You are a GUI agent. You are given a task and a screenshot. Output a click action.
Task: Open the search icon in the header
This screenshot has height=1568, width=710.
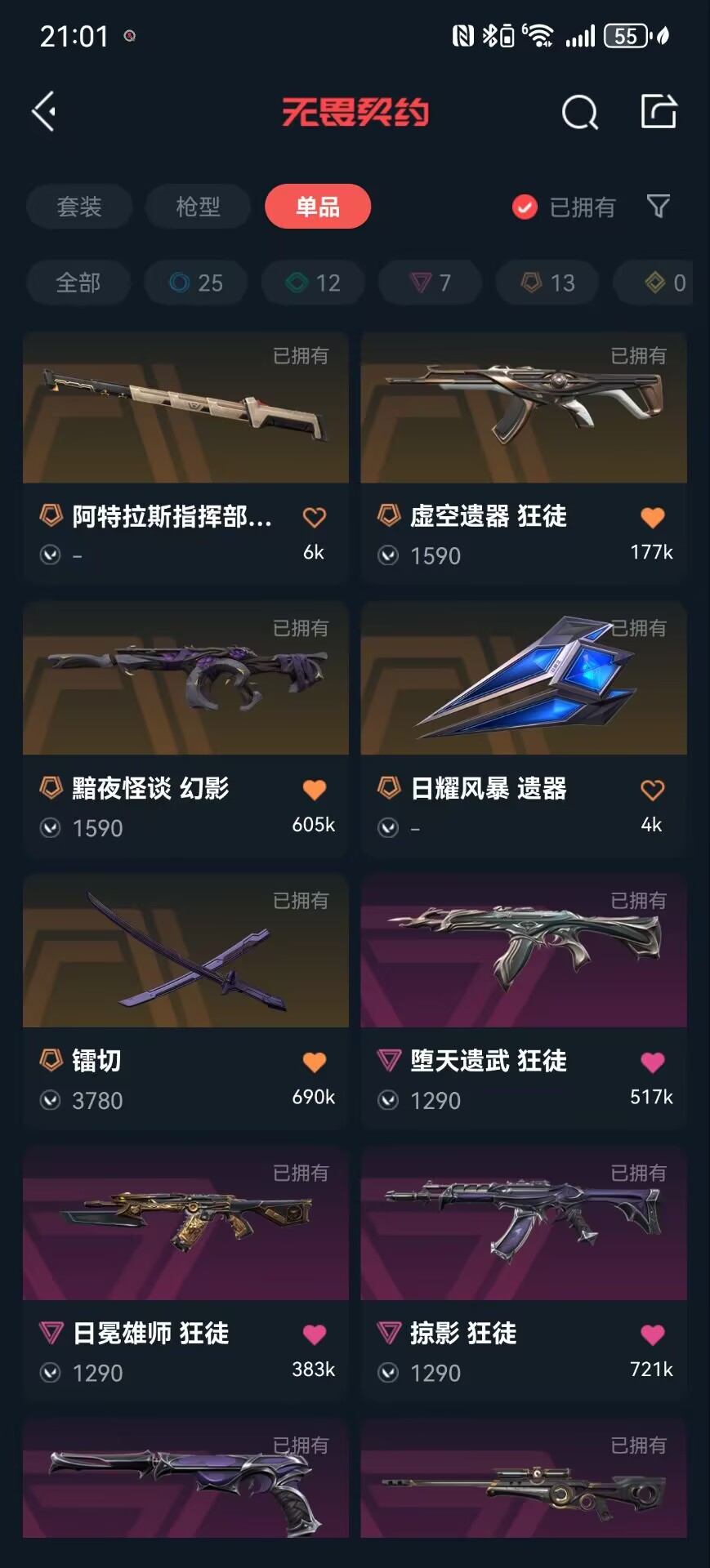click(x=579, y=112)
